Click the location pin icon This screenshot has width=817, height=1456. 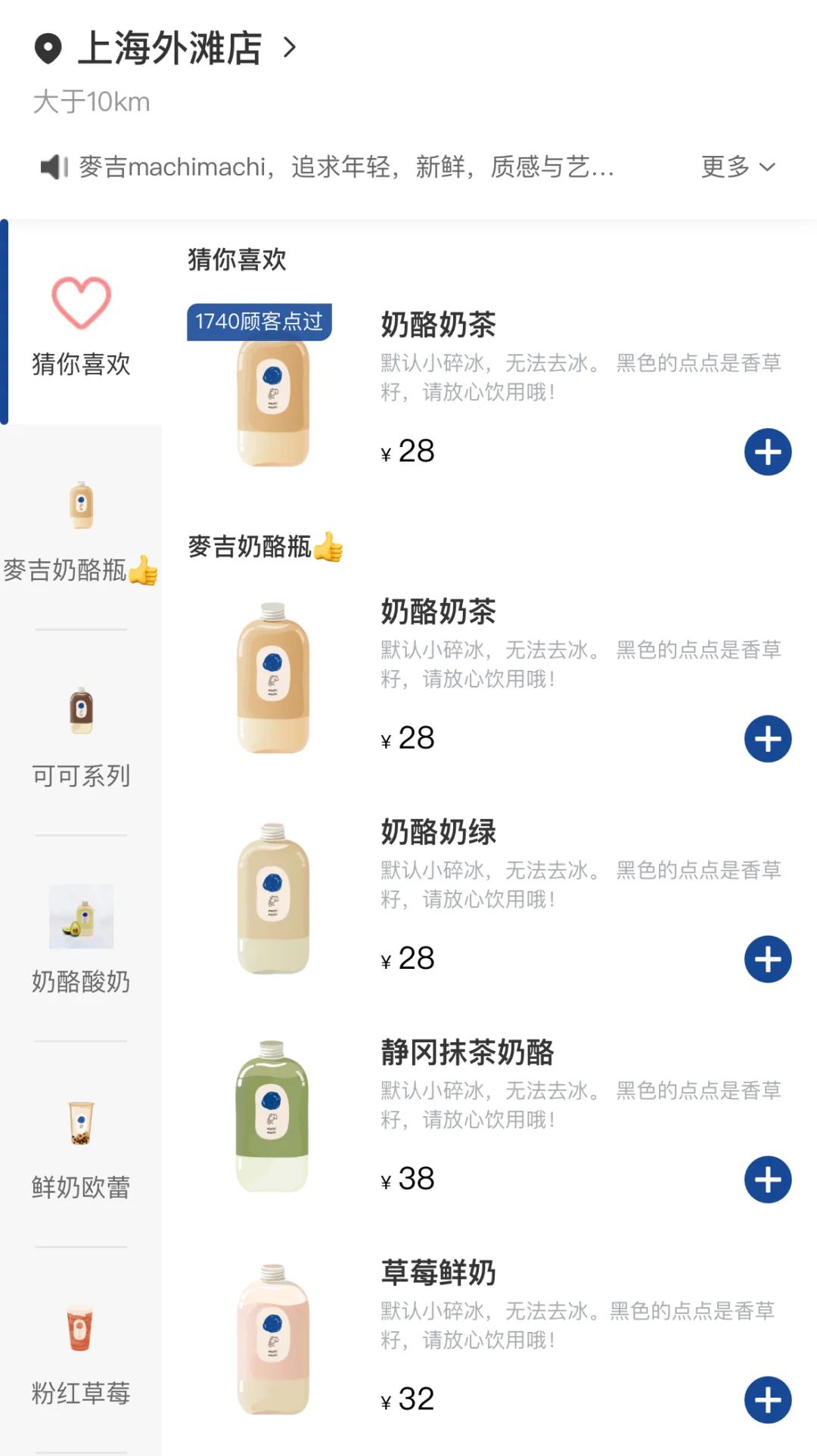[x=48, y=48]
